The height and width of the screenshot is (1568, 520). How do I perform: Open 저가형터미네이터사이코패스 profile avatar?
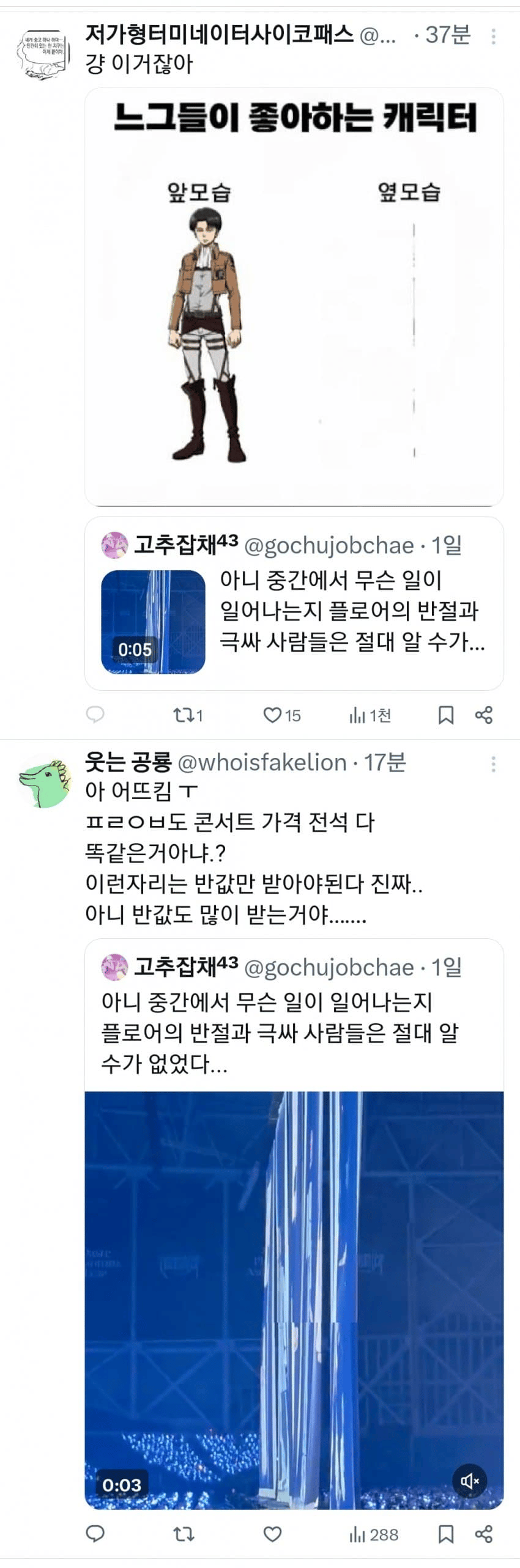pyautogui.click(x=41, y=54)
